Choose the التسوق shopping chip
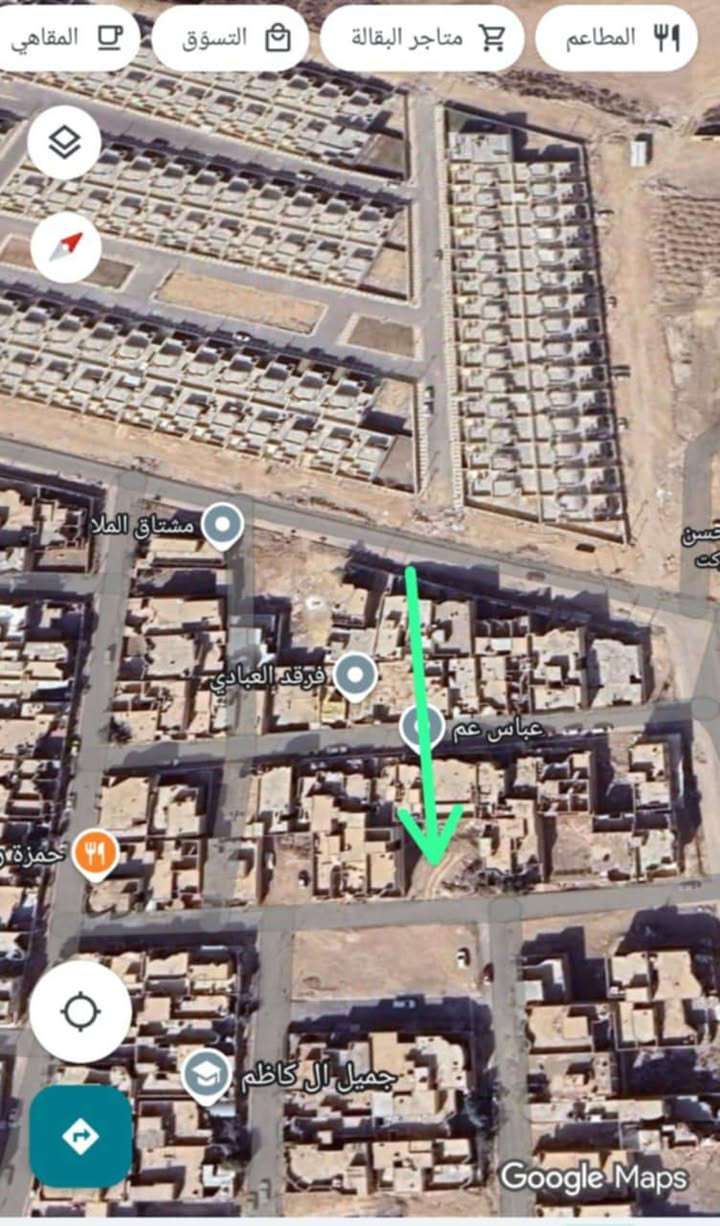 231,38
